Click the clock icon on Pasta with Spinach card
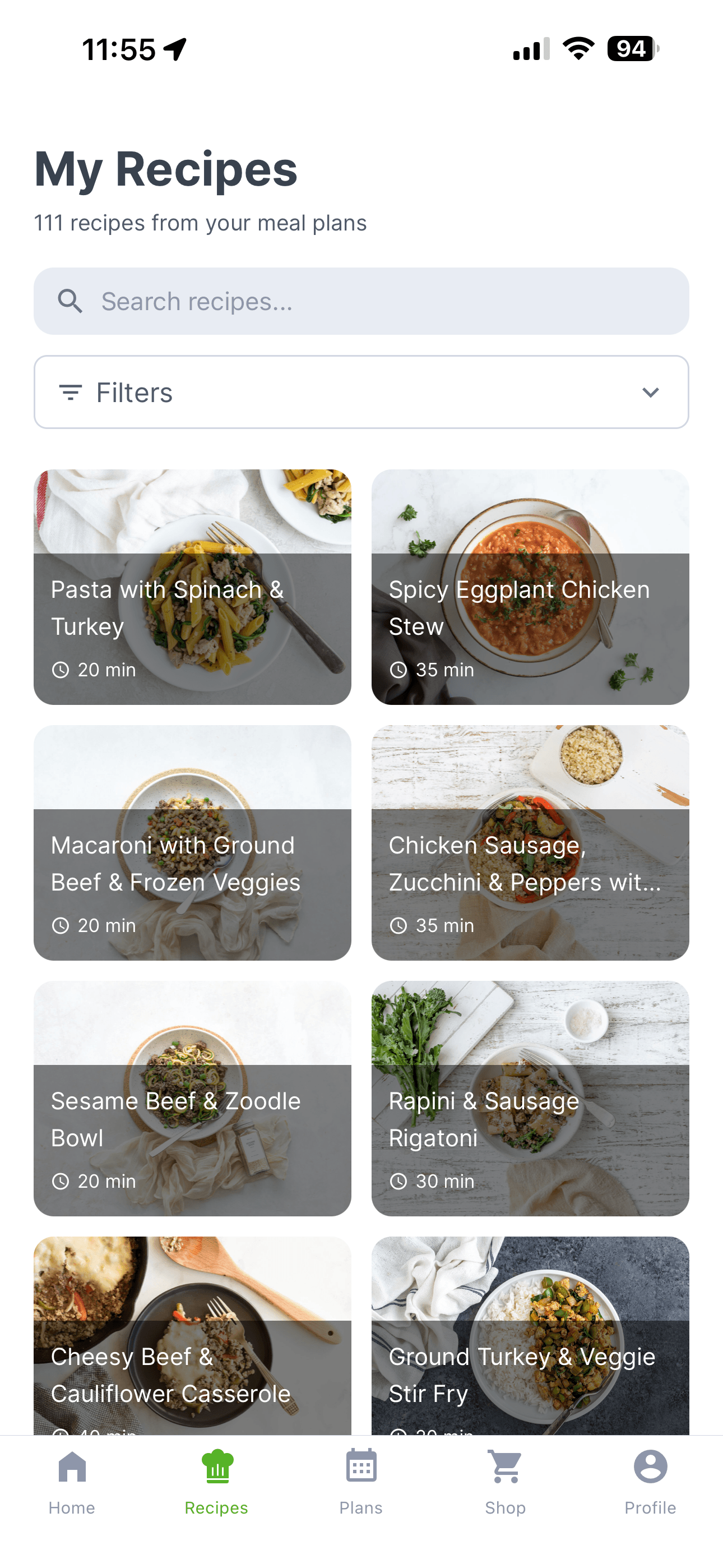723x1568 pixels. [x=61, y=670]
